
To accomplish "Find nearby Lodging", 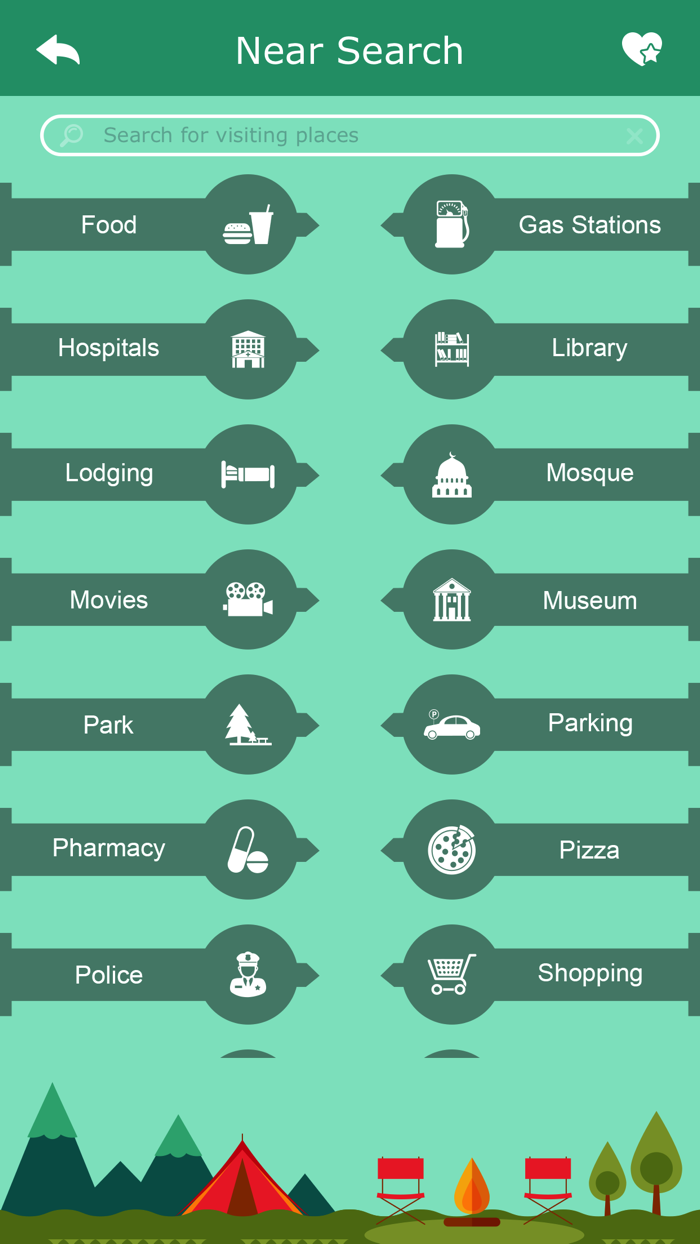I will pyautogui.click(x=150, y=474).
